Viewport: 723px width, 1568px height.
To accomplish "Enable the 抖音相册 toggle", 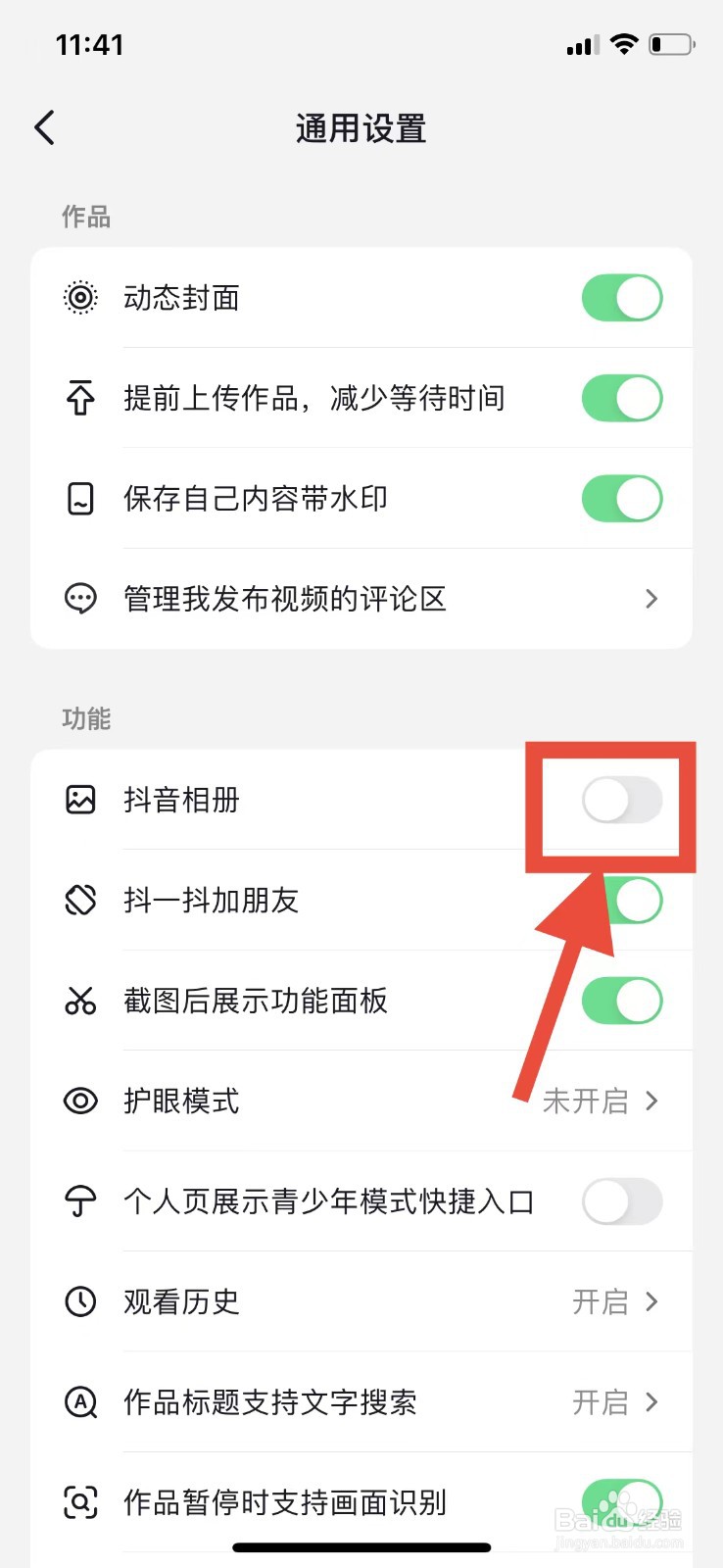I will [622, 801].
